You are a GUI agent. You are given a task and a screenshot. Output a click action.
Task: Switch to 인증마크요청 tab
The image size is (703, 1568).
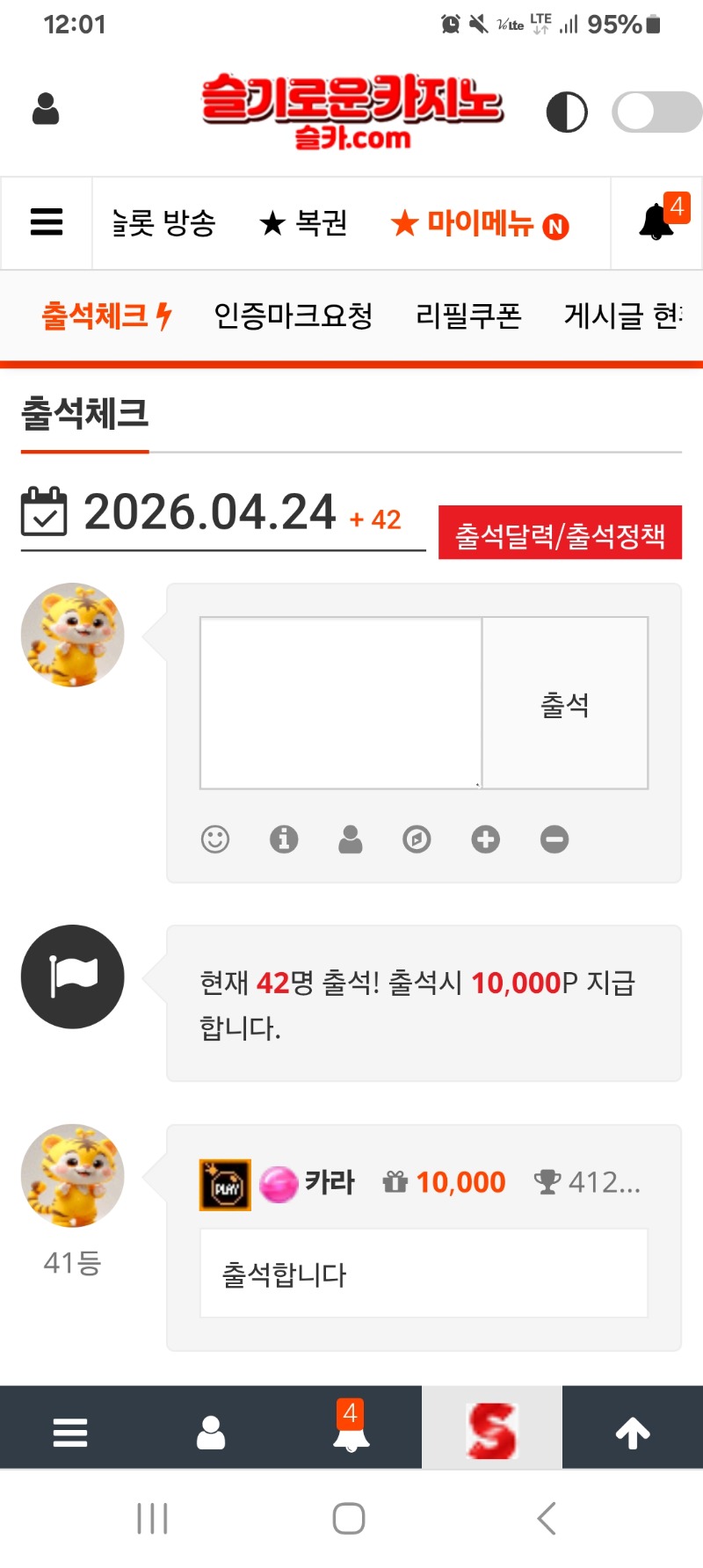point(294,316)
